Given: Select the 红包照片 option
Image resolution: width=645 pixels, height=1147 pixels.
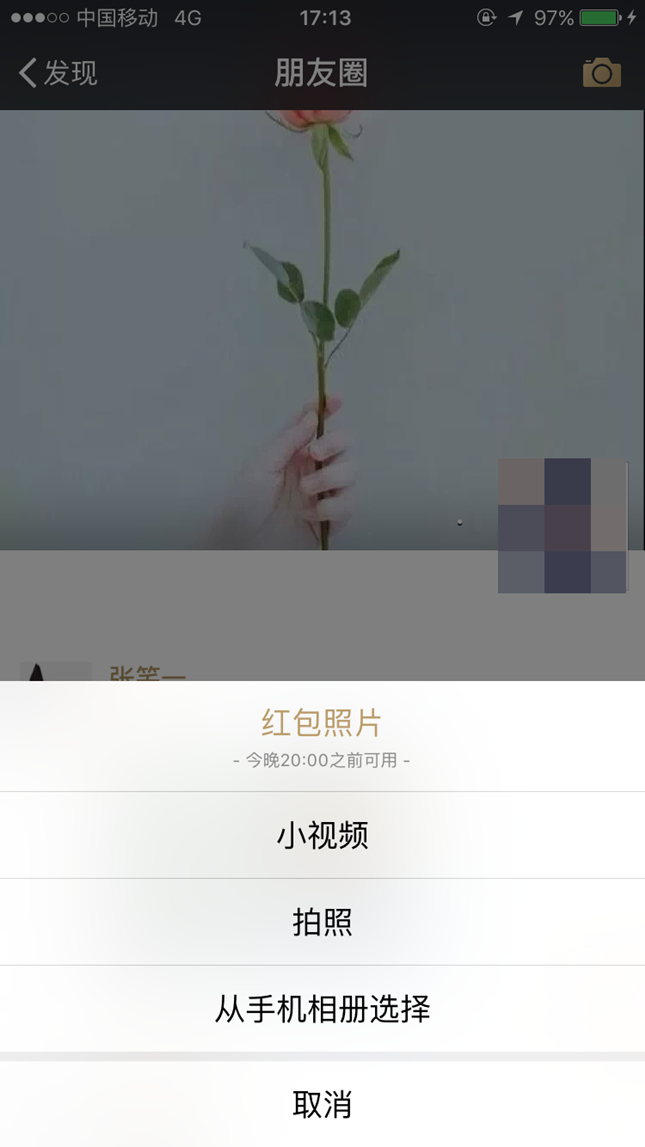Looking at the screenshot, I should point(322,735).
